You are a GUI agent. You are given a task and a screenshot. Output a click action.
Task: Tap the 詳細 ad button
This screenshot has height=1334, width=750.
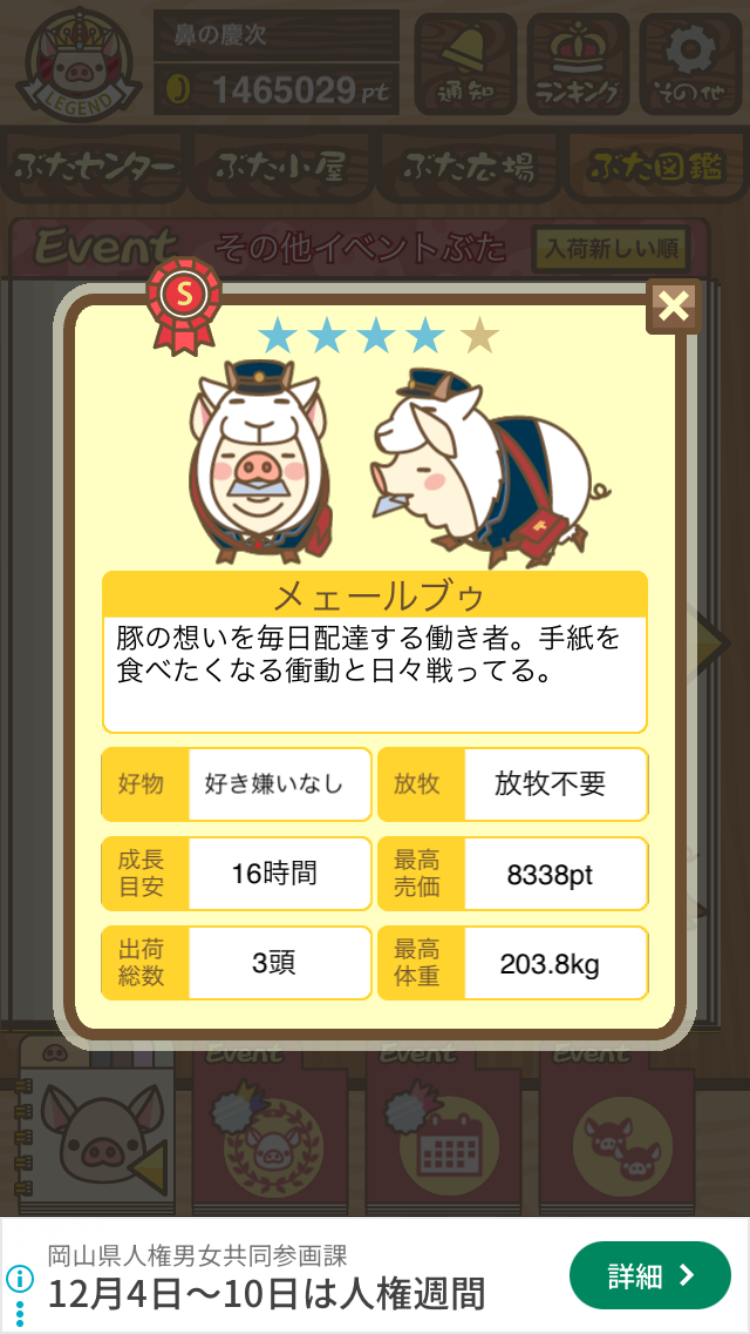[650, 1275]
